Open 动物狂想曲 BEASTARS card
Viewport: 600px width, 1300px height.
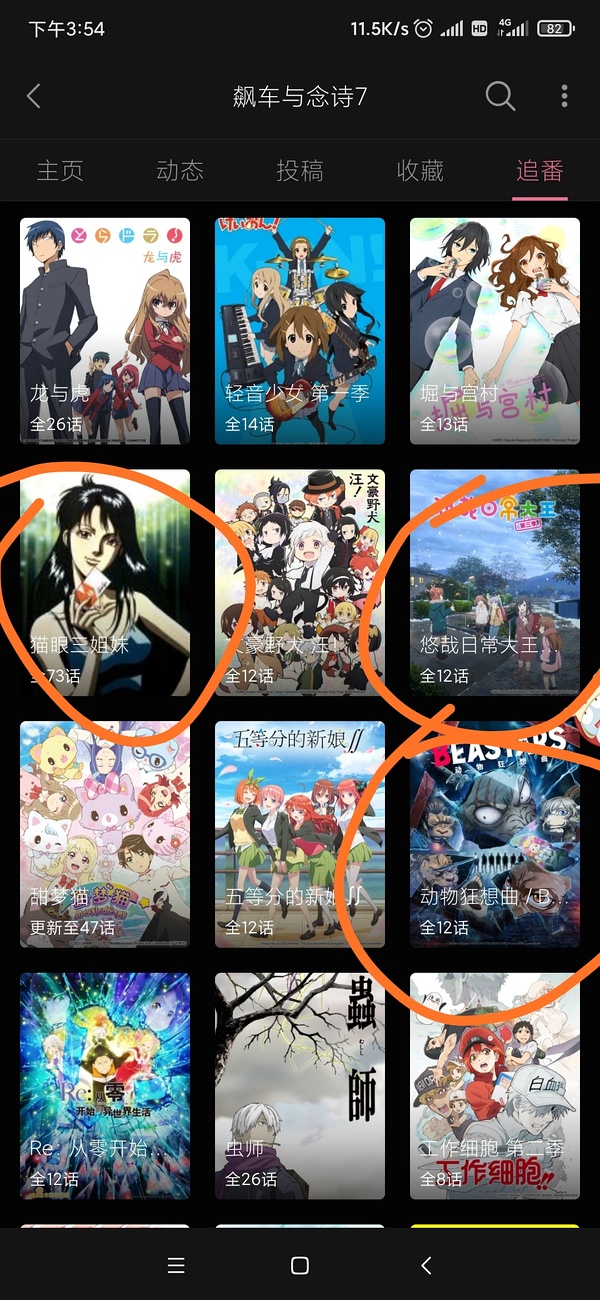495,834
